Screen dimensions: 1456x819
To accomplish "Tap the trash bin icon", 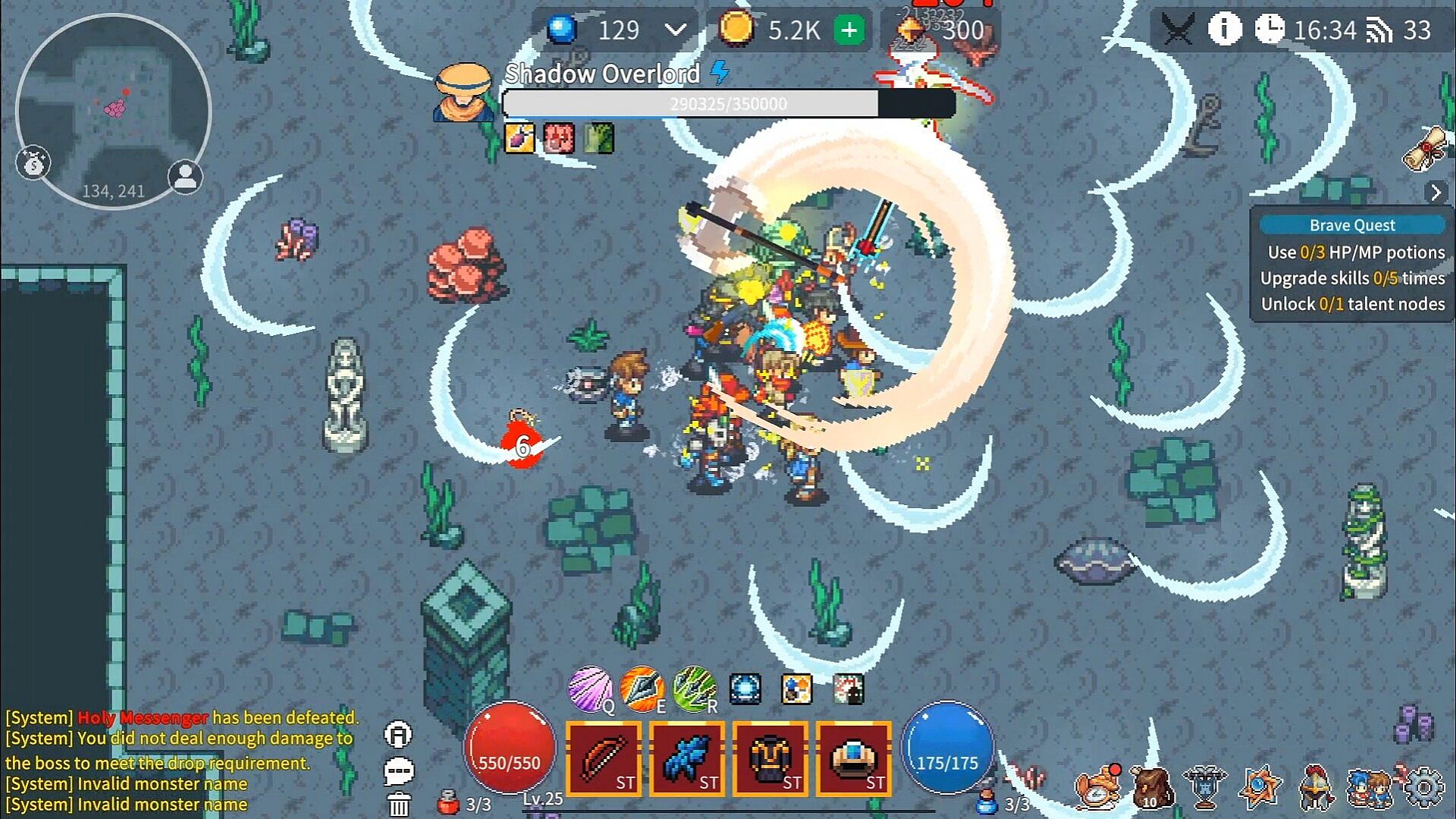I will coord(398,804).
